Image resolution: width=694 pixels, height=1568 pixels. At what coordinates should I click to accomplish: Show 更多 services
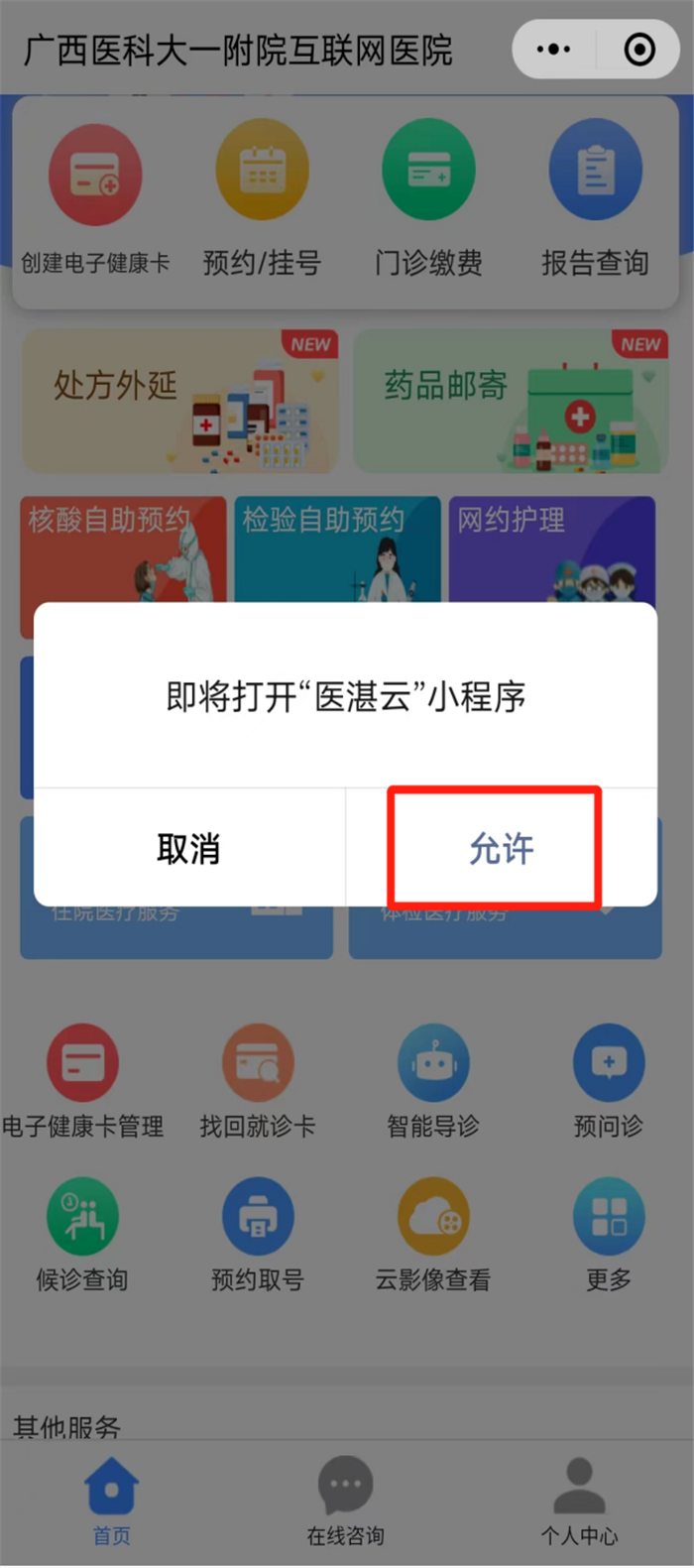[608, 1235]
